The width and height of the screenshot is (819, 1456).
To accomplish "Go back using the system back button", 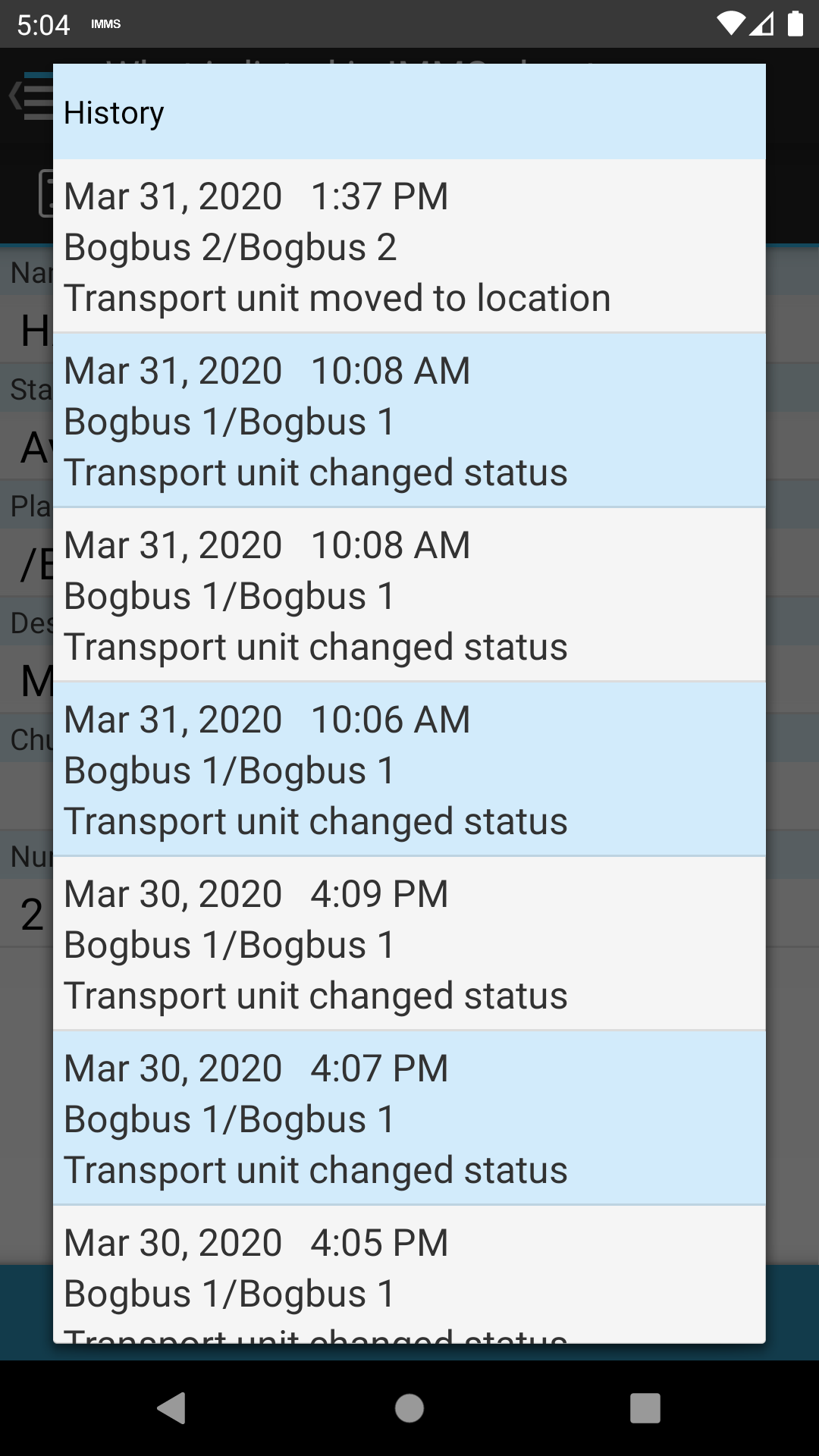I will (x=173, y=1408).
